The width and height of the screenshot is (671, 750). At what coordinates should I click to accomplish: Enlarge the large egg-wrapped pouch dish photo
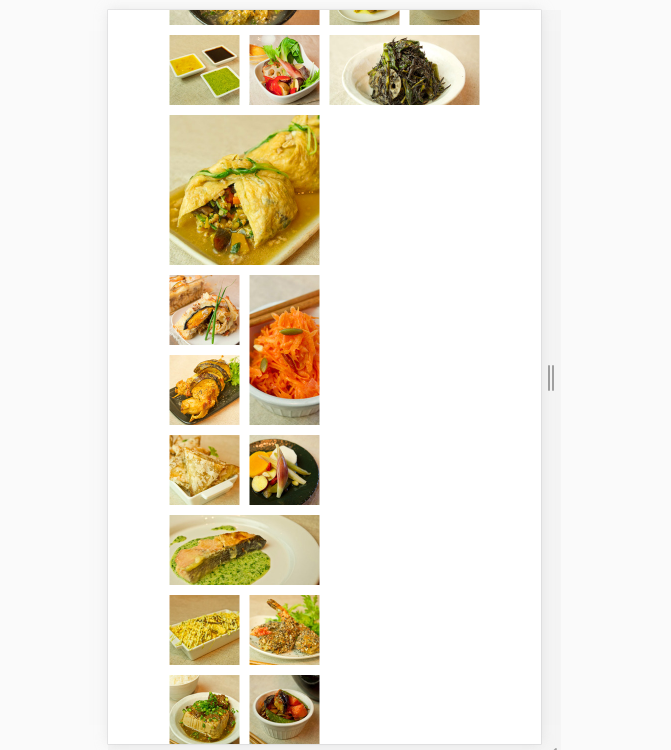pyautogui.click(x=244, y=190)
